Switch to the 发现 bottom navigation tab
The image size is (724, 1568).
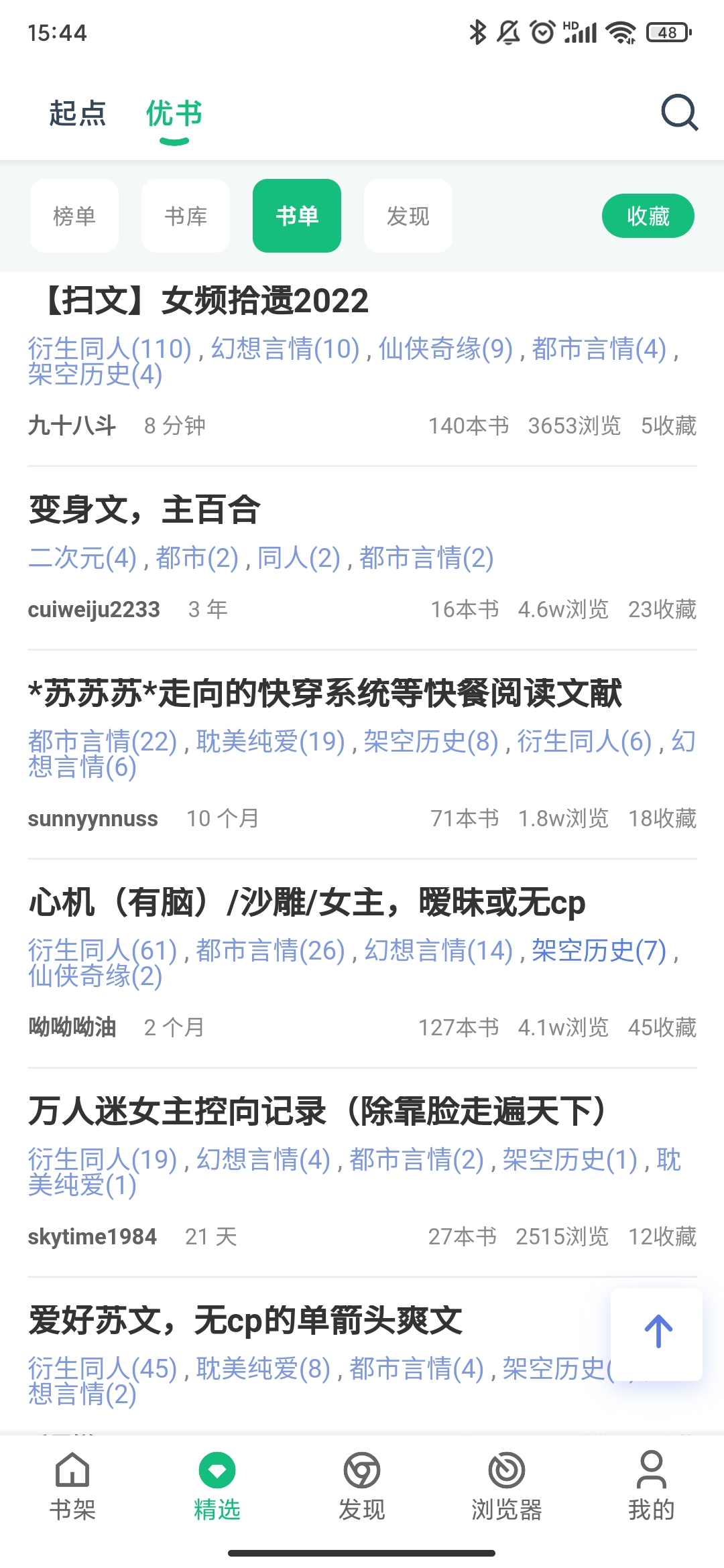pyautogui.click(x=362, y=1486)
